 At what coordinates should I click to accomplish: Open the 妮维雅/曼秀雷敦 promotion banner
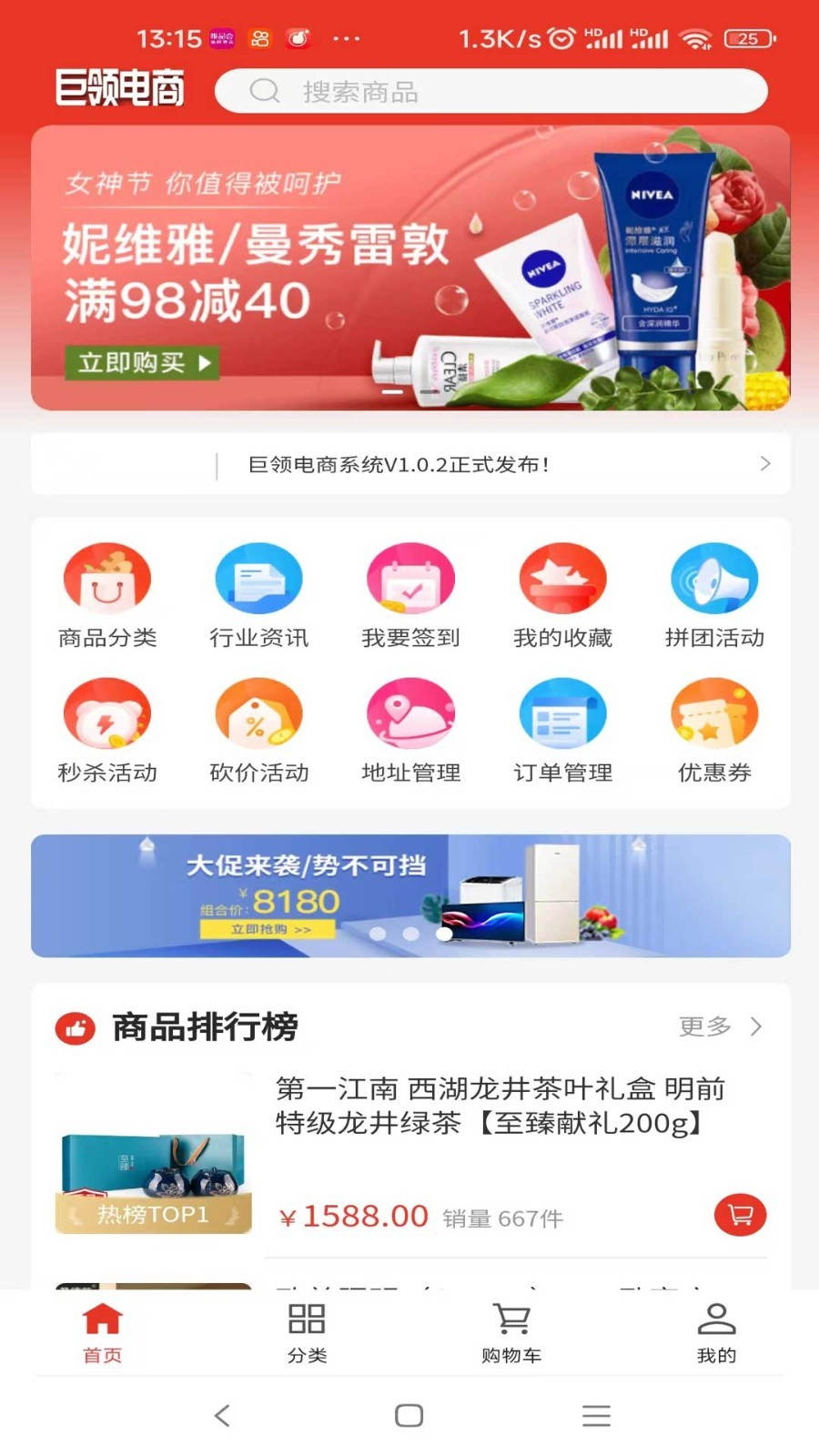(410, 268)
